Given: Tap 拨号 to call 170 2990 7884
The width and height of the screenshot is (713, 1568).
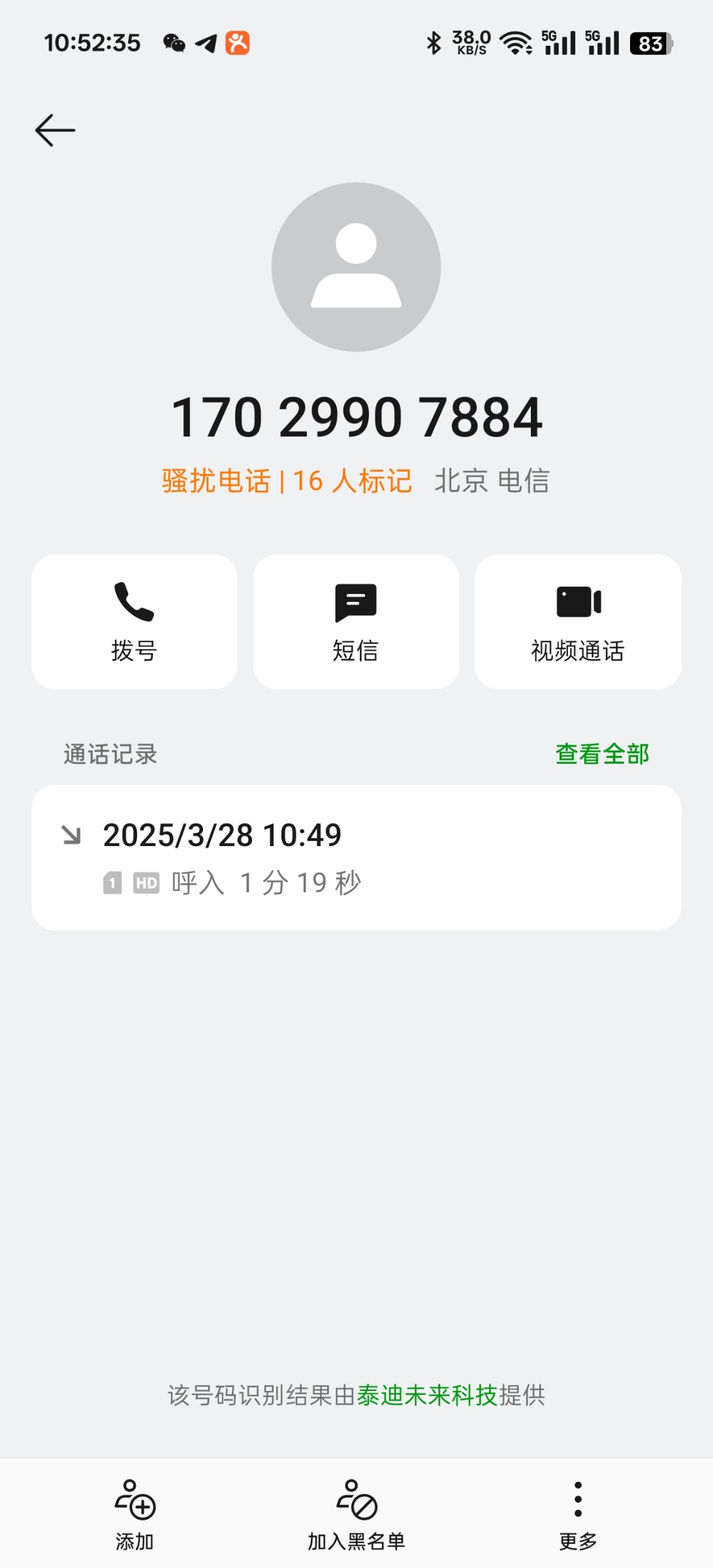Looking at the screenshot, I should 135,621.
